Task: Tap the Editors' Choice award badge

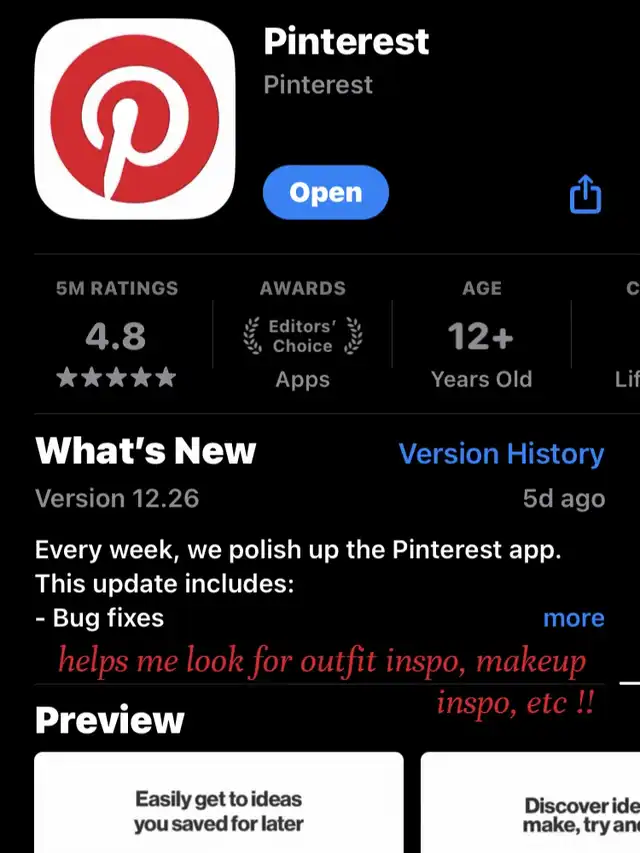Action: pos(302,336)
